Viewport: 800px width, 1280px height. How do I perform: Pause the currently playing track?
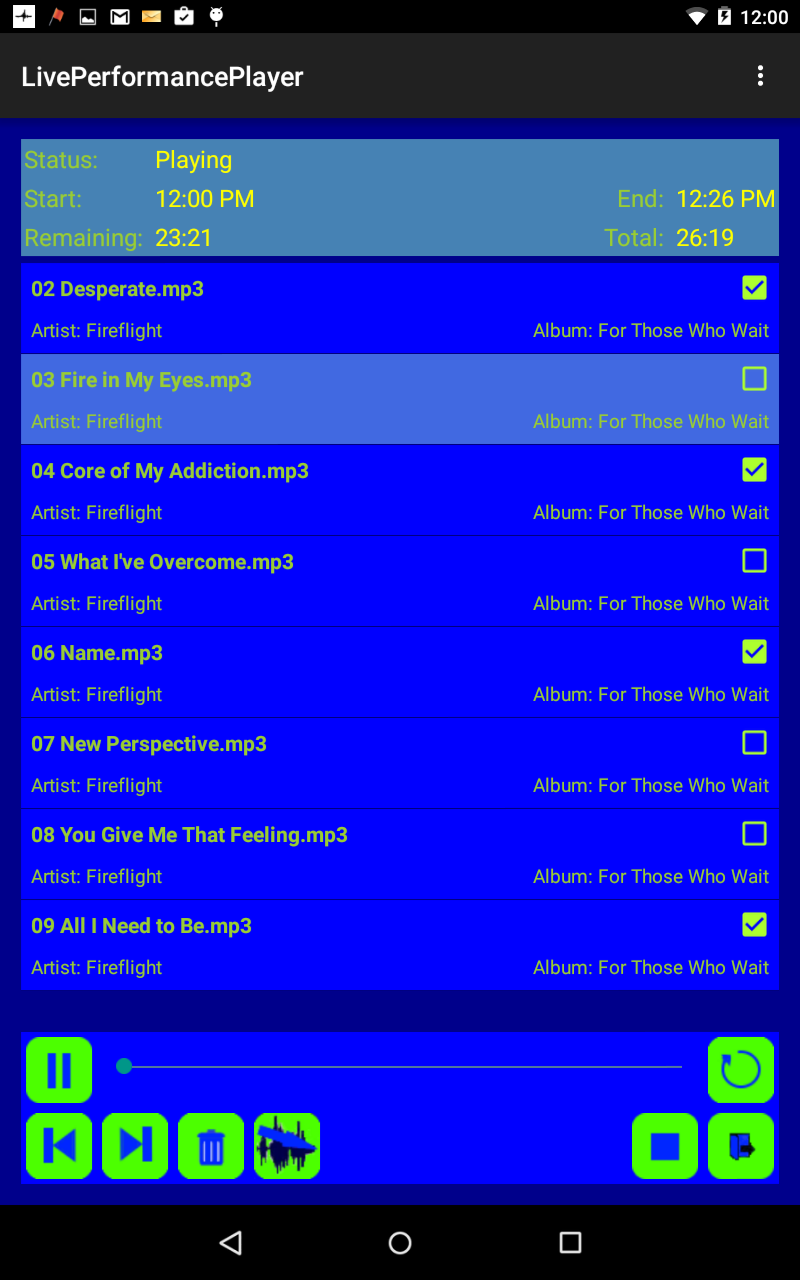[58, 1069]
